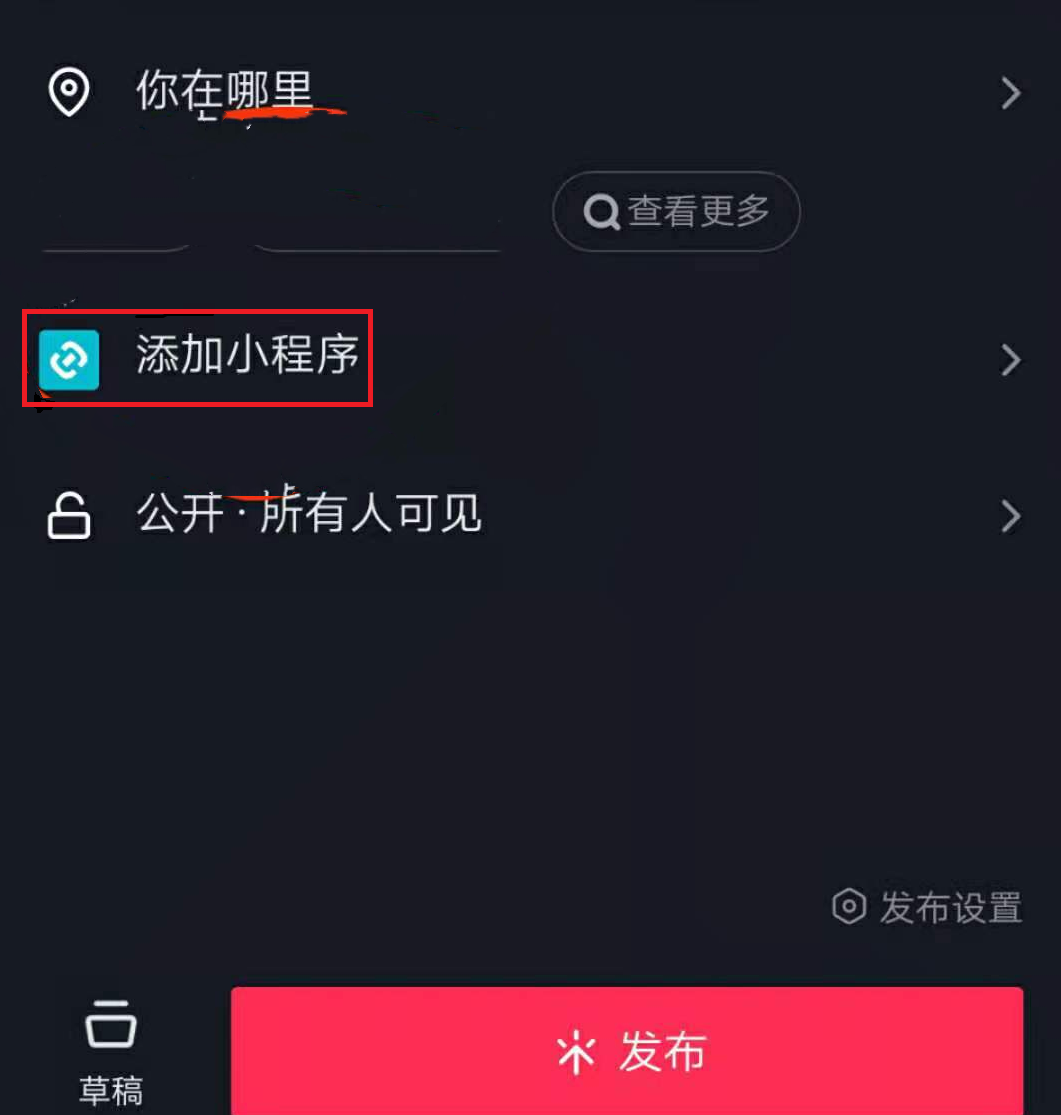The width and height of the screenshot is (1061, 1115).
Task: Expand the privacy row chevron
Action: coord(1010,514)
